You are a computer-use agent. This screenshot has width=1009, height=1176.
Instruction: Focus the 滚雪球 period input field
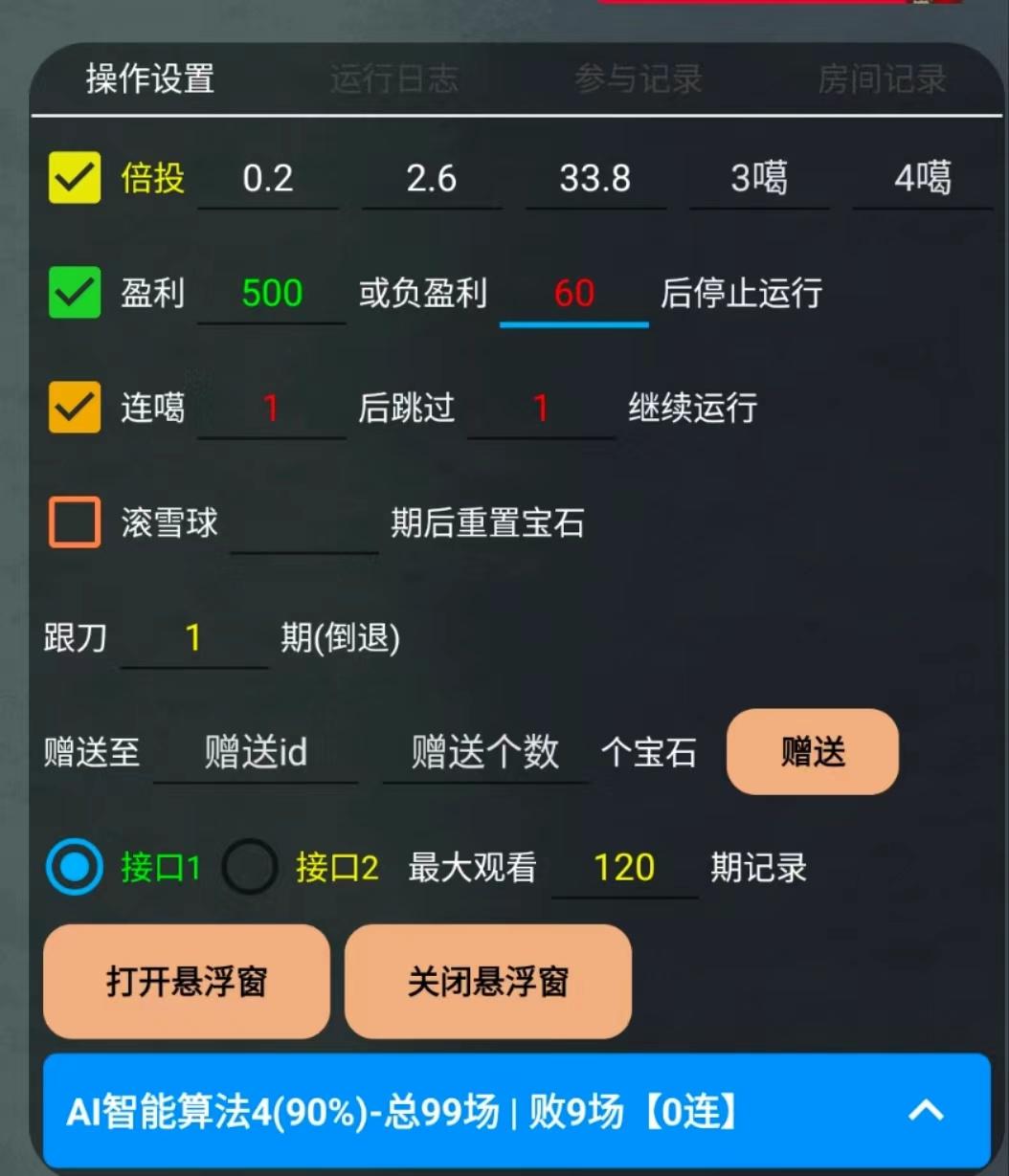click(x=304, y=524)
